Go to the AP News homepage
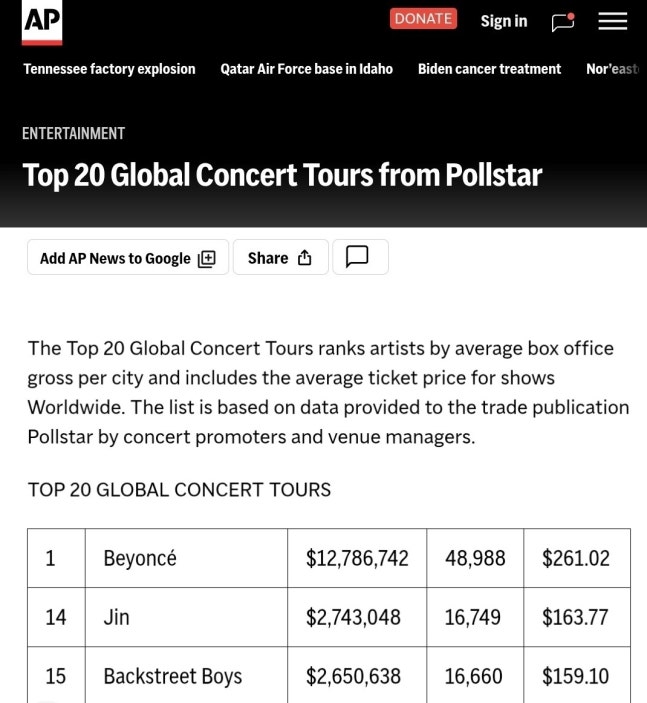647x703 pixels. 42,21
